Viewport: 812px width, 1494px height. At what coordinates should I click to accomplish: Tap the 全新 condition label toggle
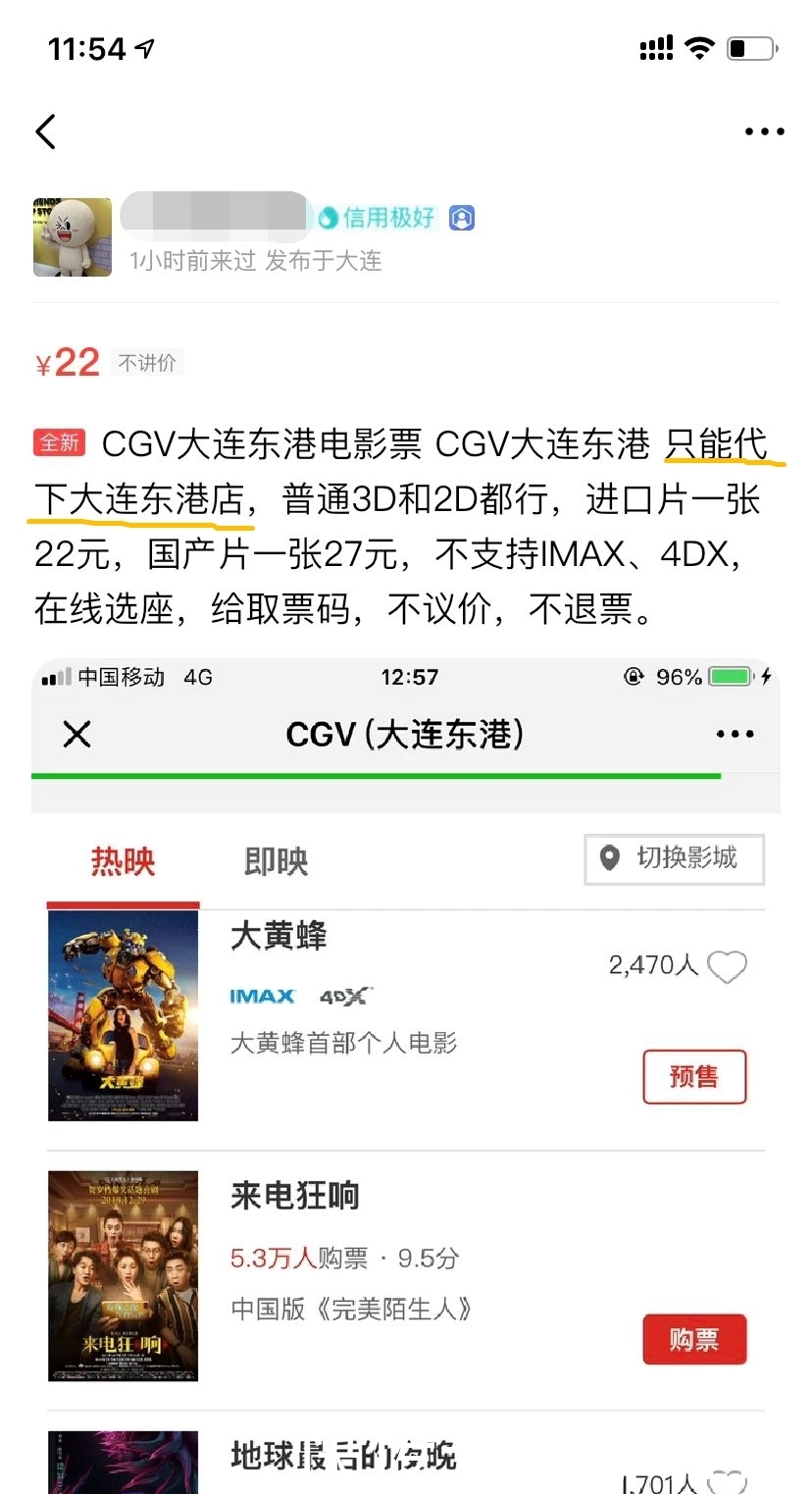[58, 443]
